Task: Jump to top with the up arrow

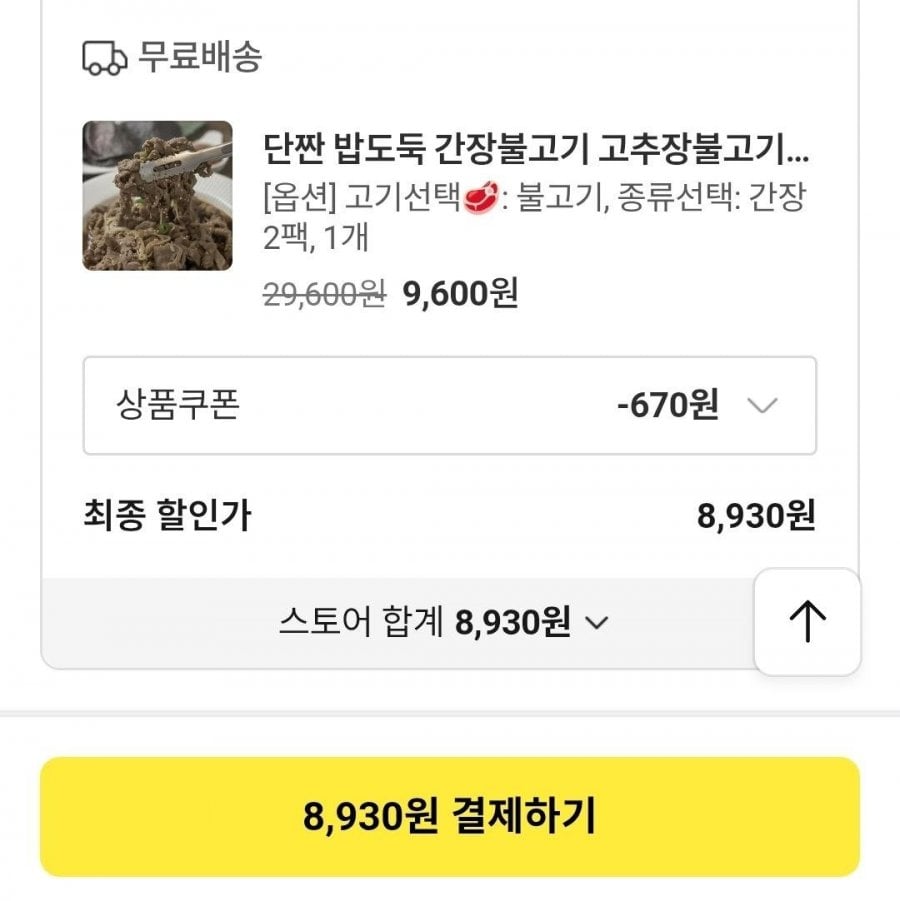Action: click(806, 622)
